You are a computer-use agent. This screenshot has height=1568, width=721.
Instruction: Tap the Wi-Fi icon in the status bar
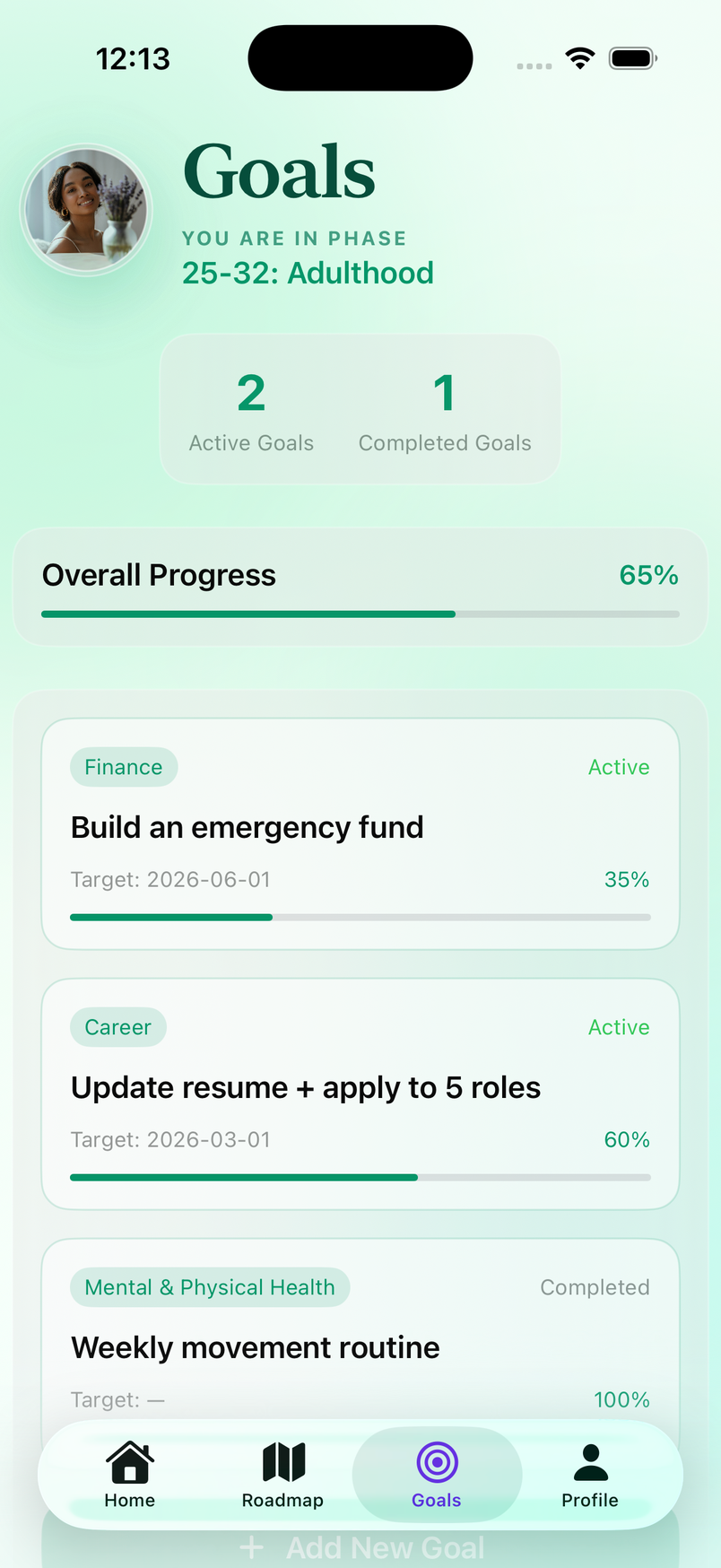[x=579, y=57]
